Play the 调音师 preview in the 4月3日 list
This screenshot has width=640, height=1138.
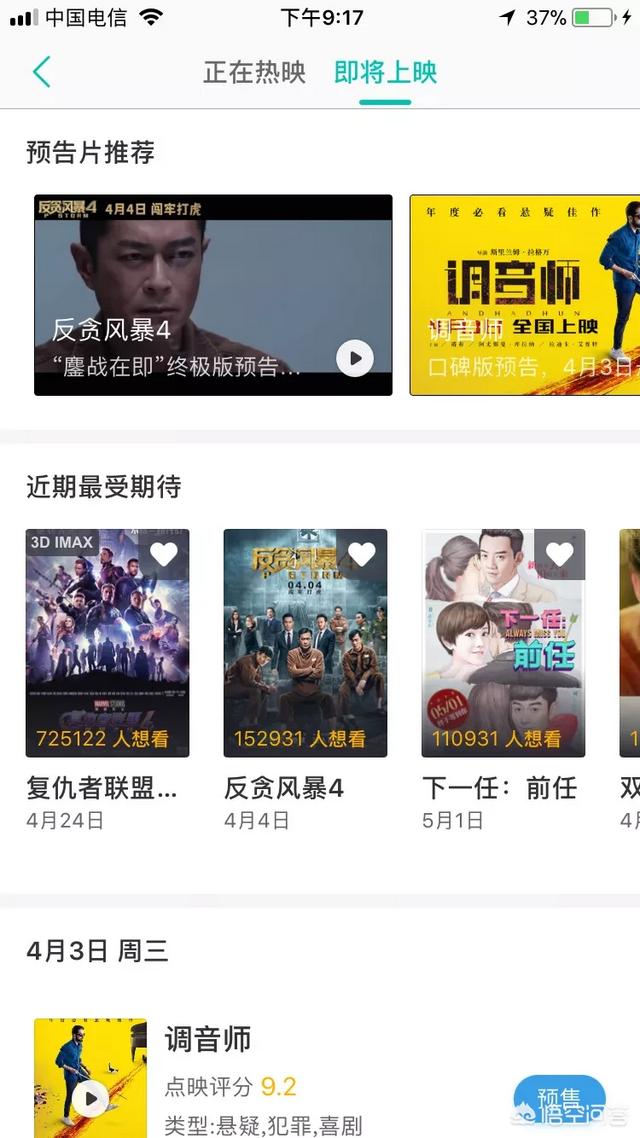[91, 1099]
